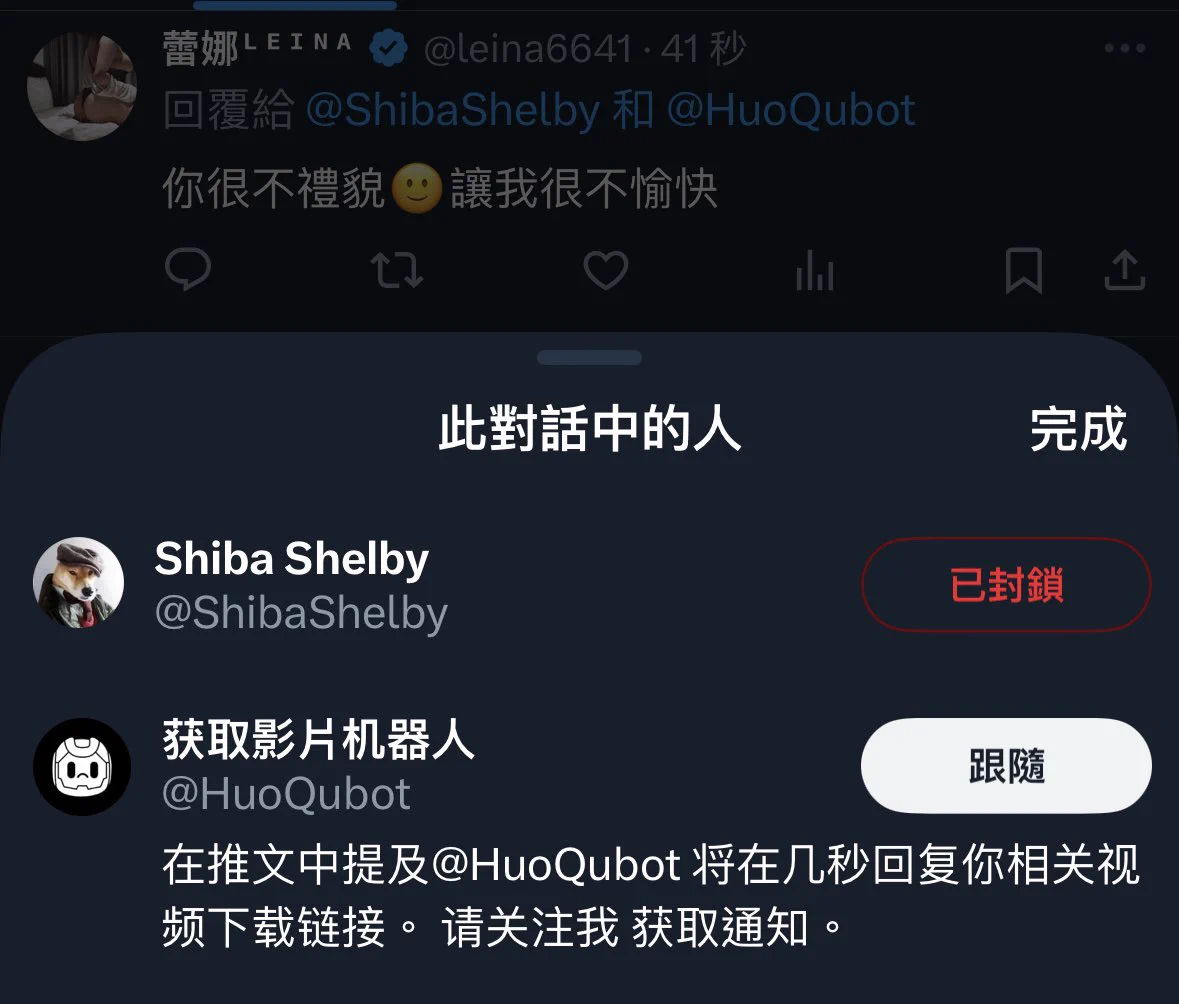Screen dimensions: 1179x1004
Task: Tap 完成 to close the sheet
Action: point(1078,430)
